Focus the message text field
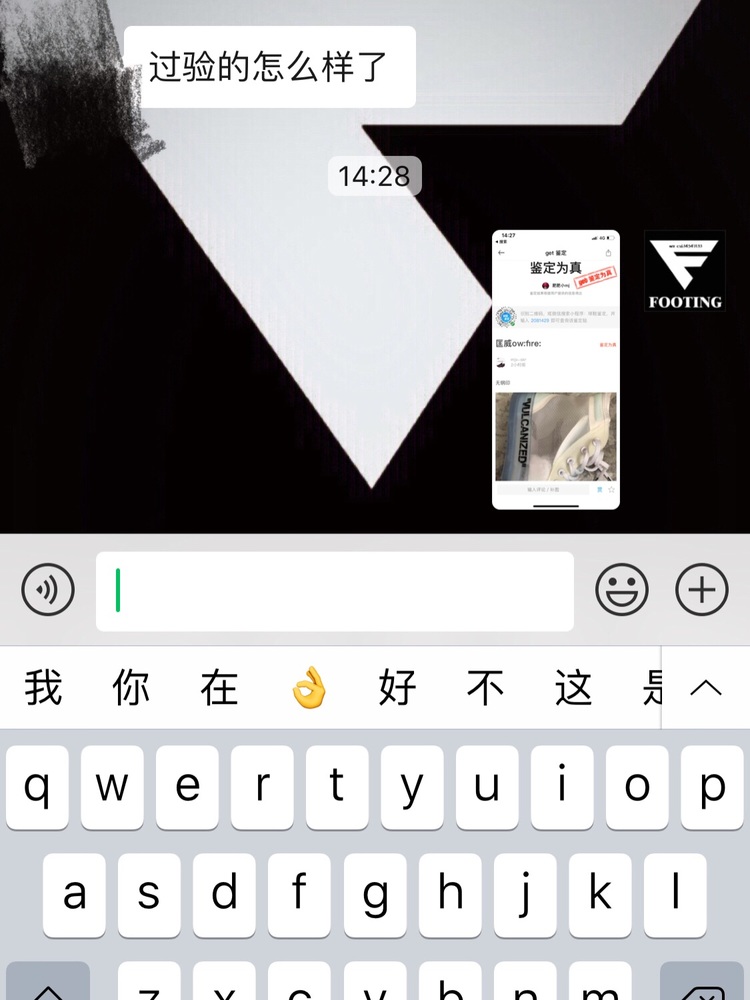 [x=335, y=591]
